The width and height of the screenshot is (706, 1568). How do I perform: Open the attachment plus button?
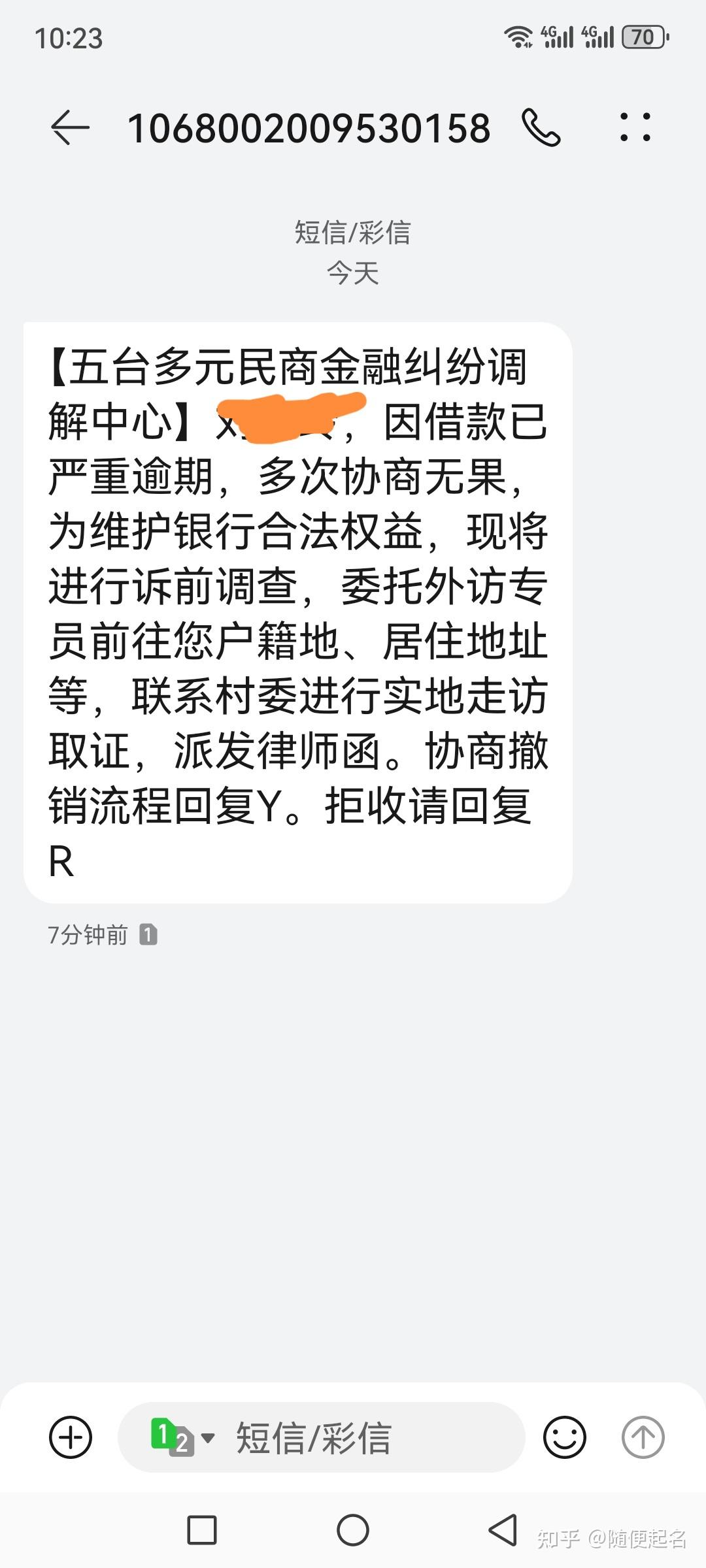coord(71,1437)
